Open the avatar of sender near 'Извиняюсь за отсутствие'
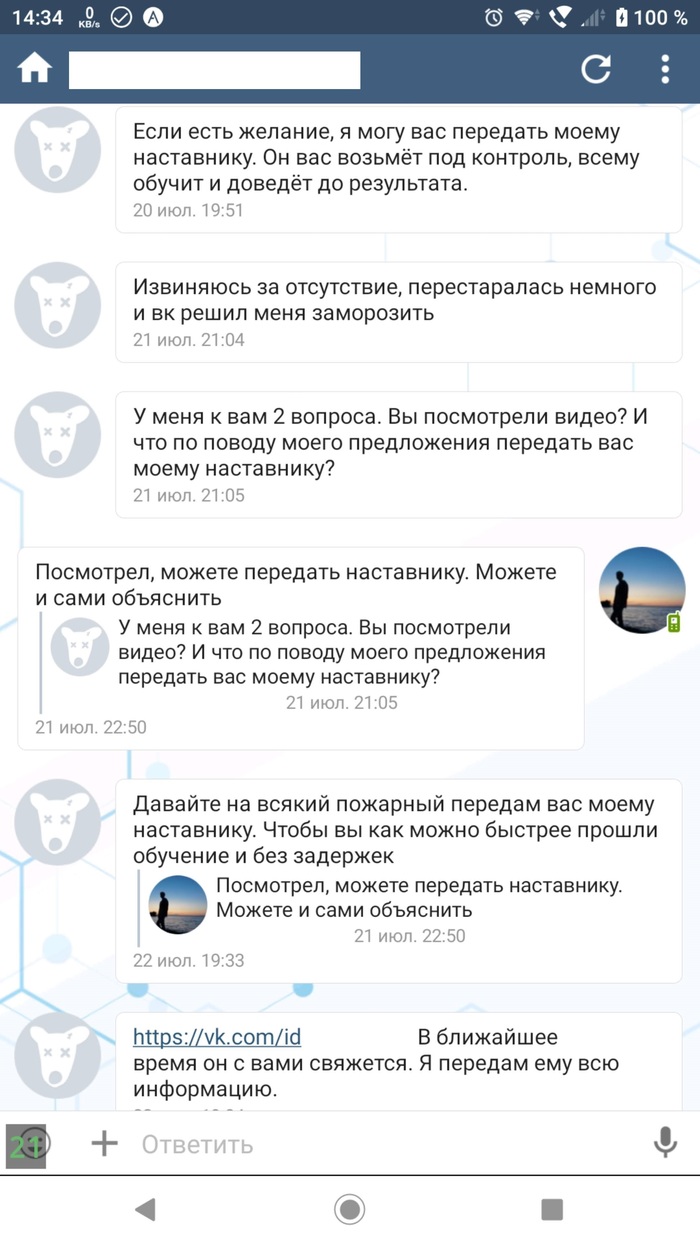 pyautogui.click(x=58, y=305)
